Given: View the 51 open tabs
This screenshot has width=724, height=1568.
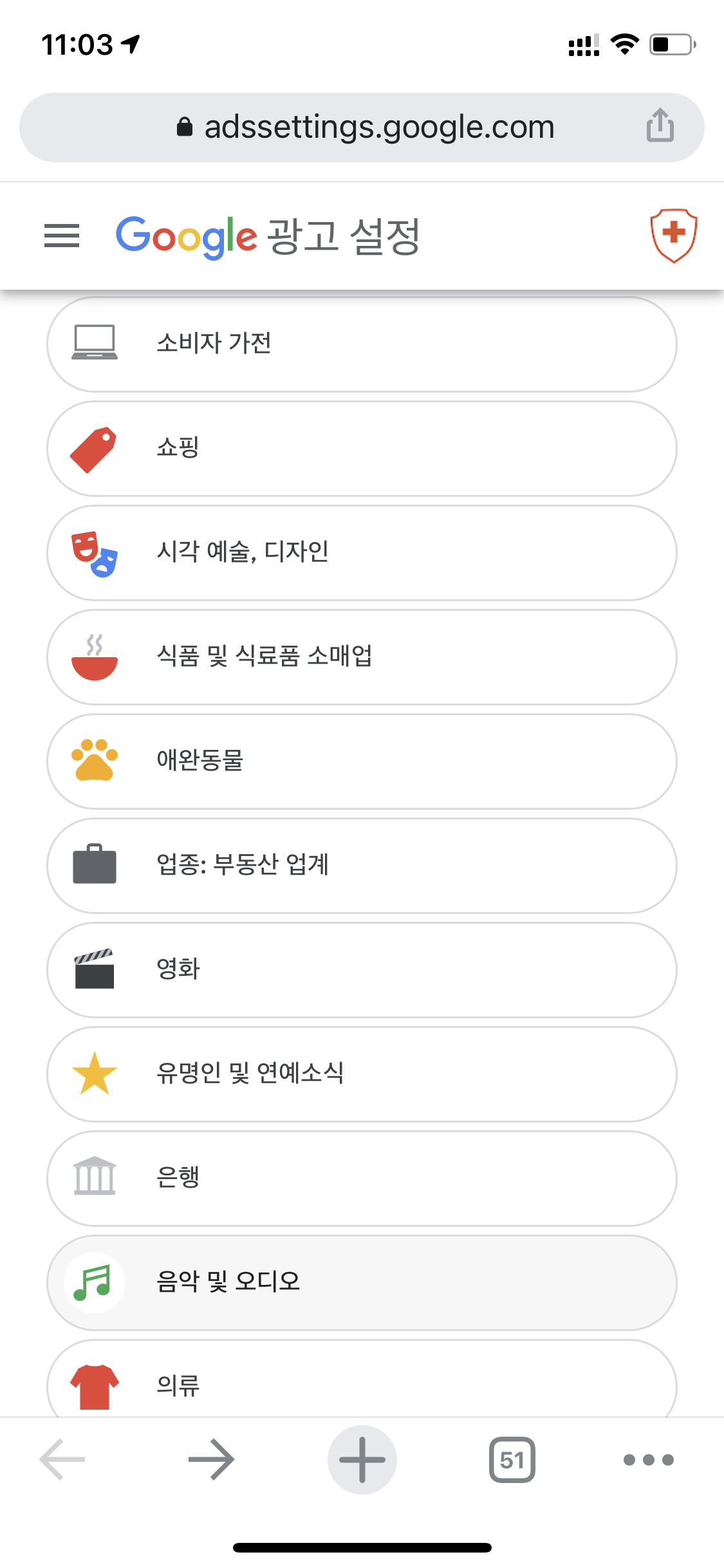Looking at the screenshot, I should click(x=512, y=1460).
